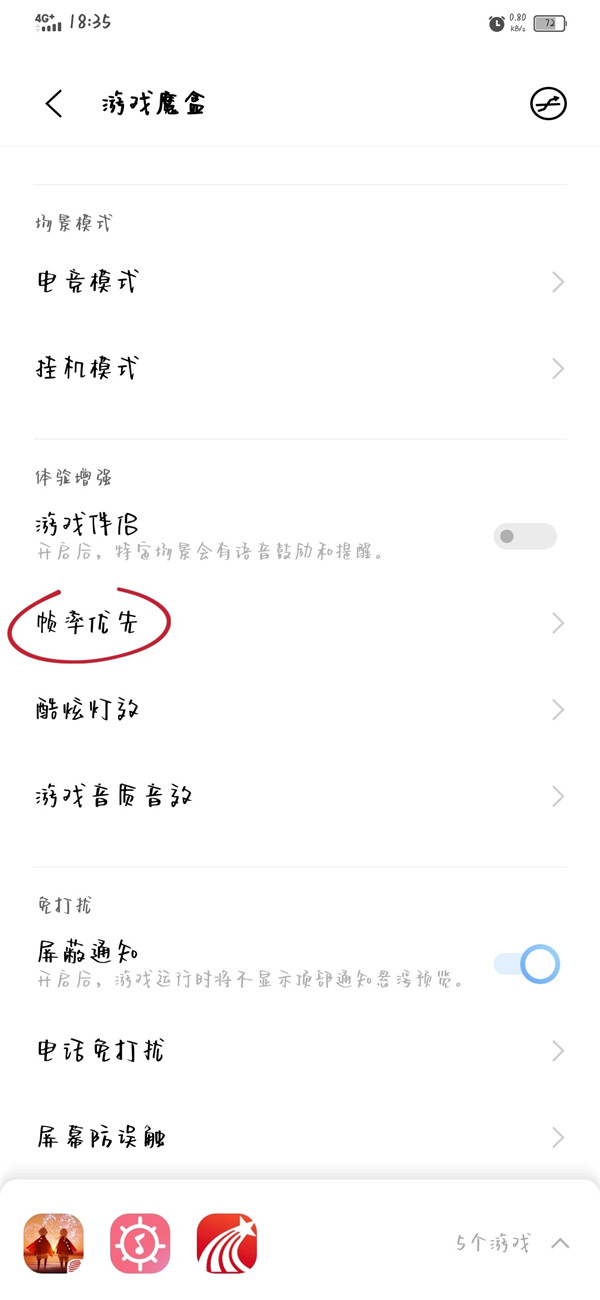Tap the round icon in the top-right corner
Image resolution: width=600 pixels, height=1300 pixels.
pyautogui.click(x=548, y=103)
